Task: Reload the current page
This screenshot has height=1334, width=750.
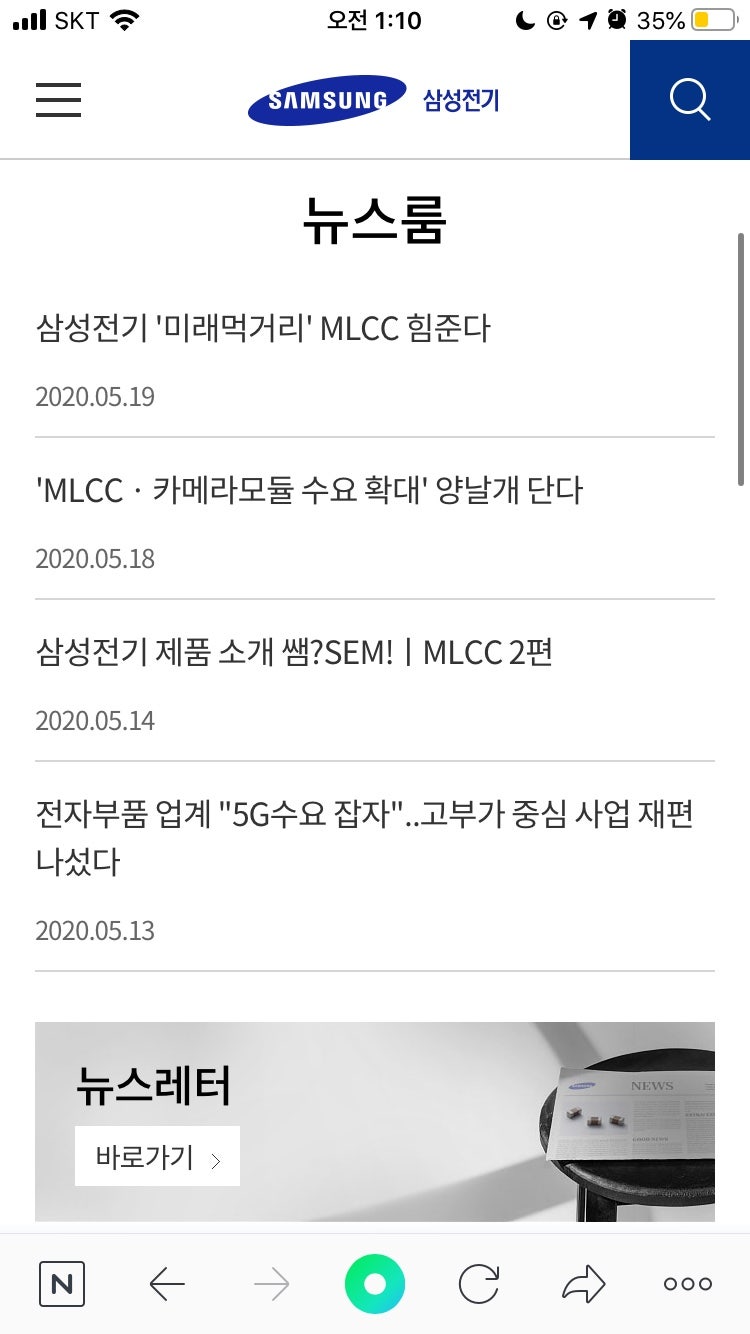Action: [x=479, y=1284]
